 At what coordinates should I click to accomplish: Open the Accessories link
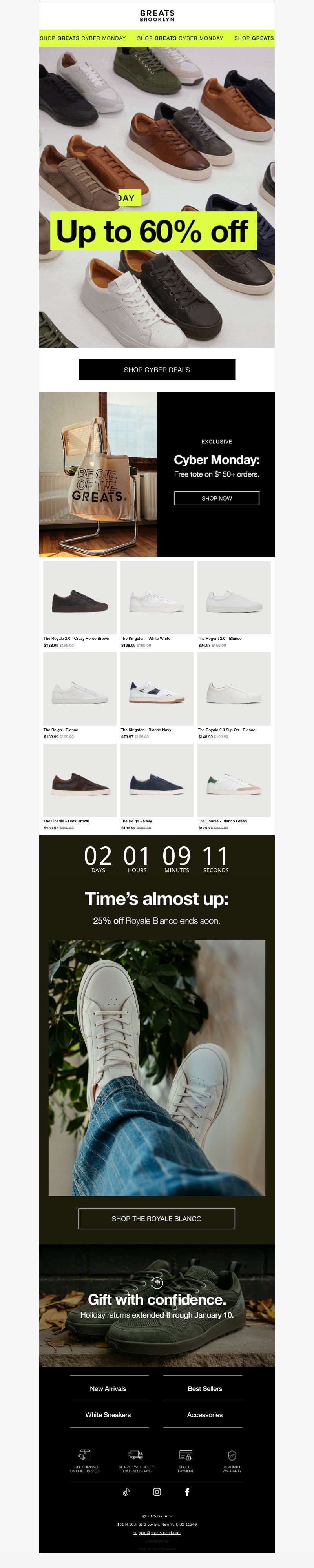(x=205, y=1415)
